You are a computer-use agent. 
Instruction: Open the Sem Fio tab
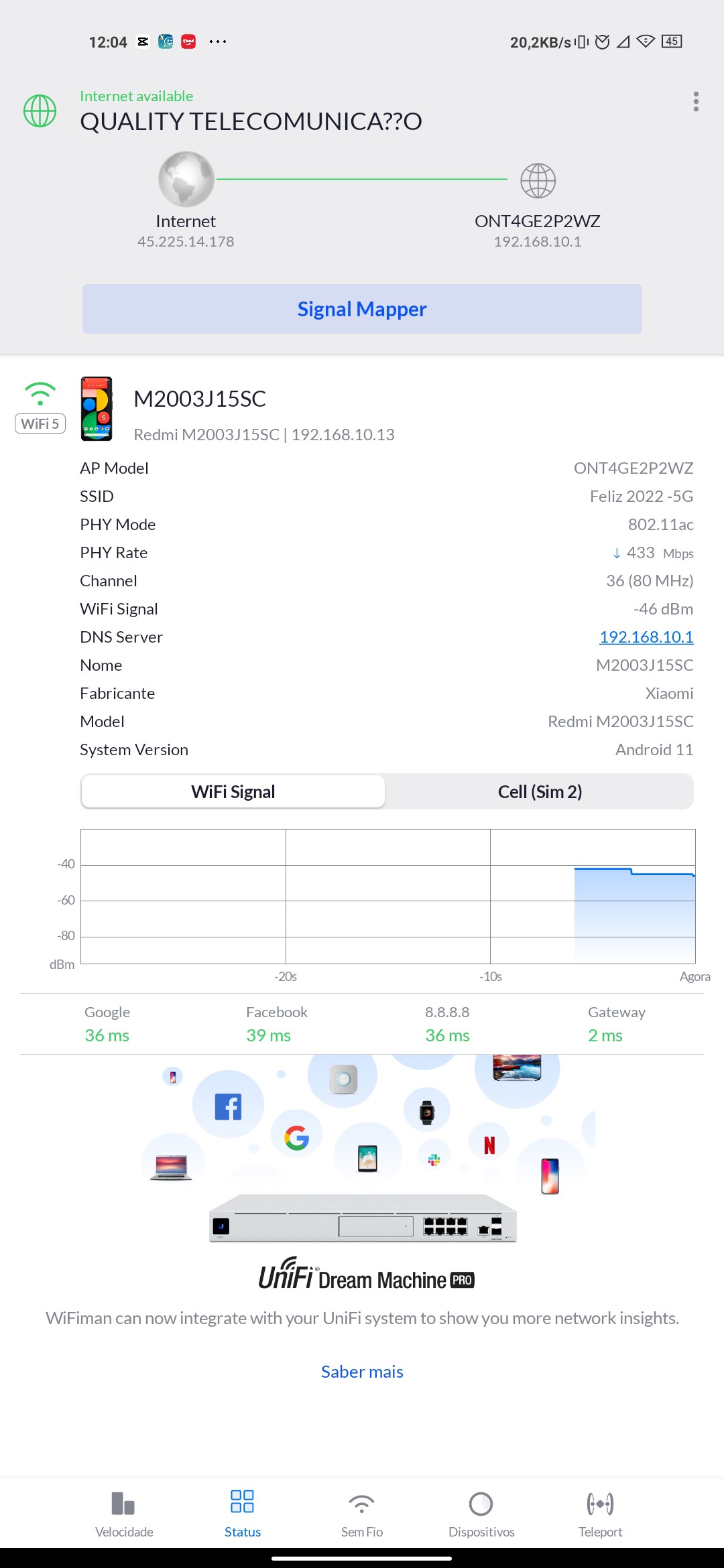[362, 1513]
